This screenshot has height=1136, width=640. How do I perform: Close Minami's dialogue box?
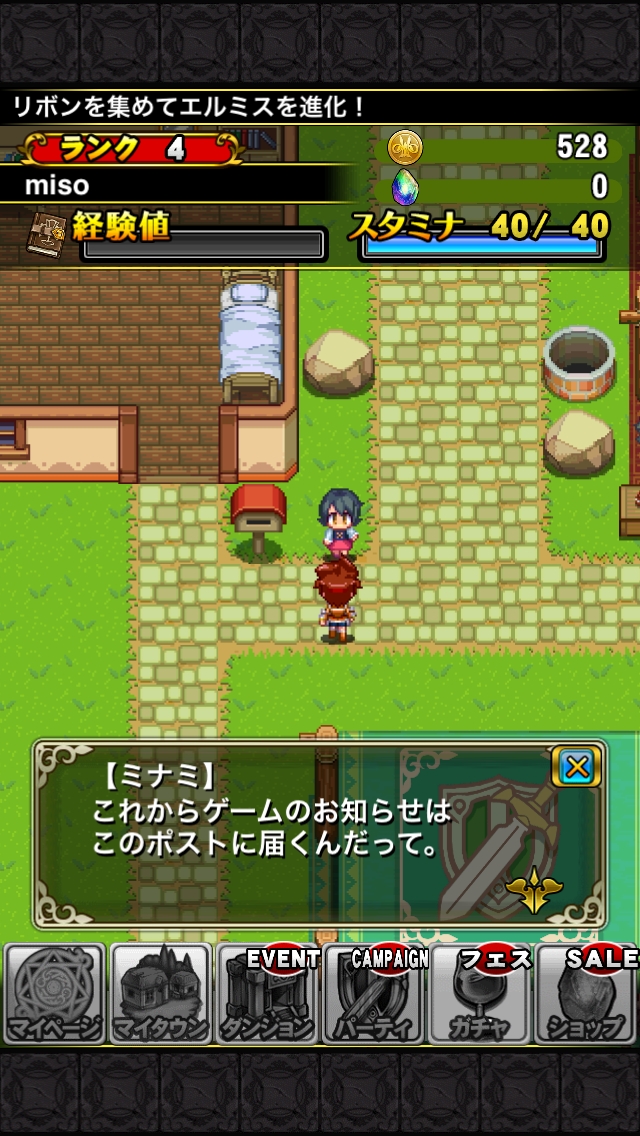pos(577,767)
